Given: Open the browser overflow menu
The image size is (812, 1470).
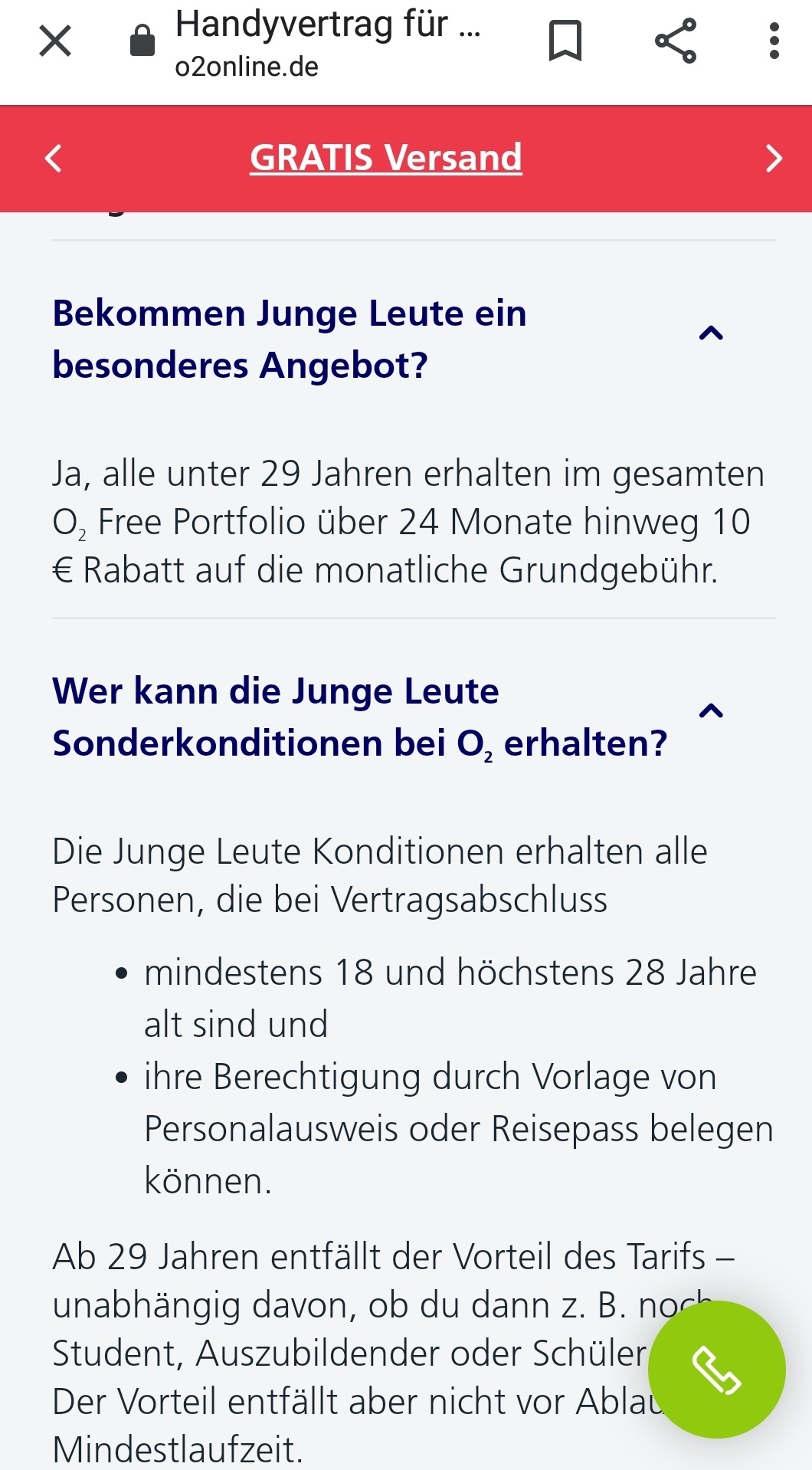Looking at the screenshot, I should (774, 41).
